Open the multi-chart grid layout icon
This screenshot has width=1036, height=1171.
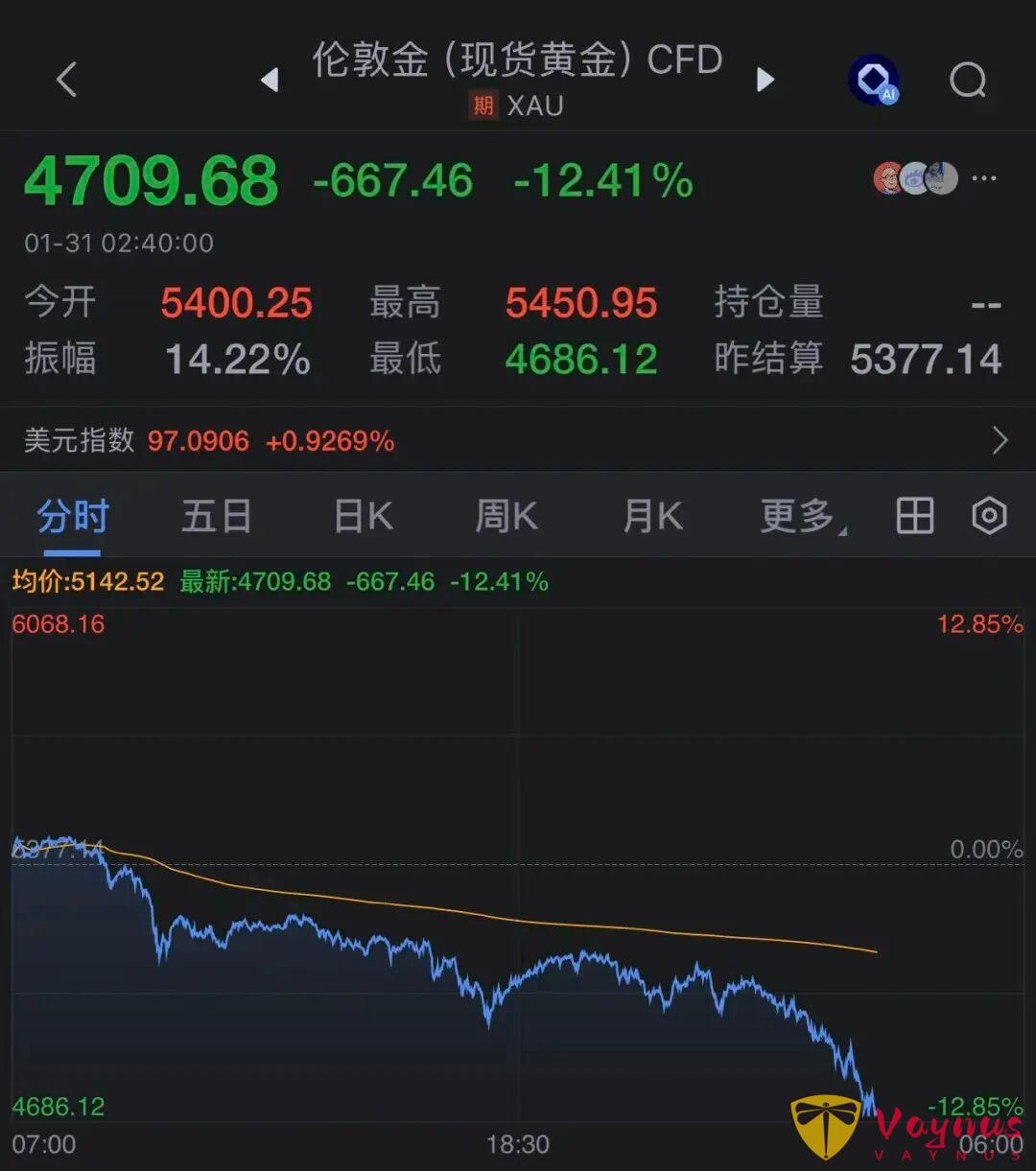pyautogui.click(x=913, y=516)
